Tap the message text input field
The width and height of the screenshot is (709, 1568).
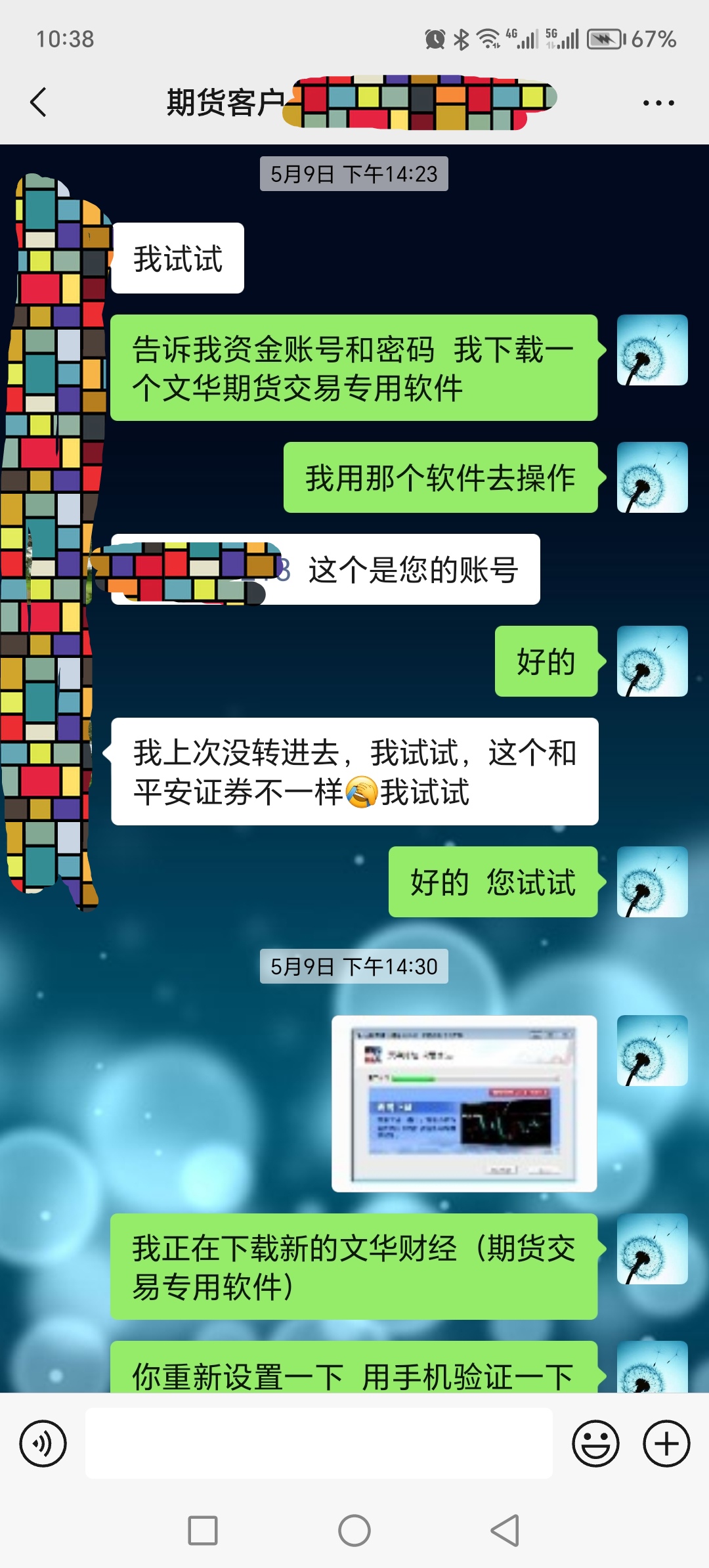(318, 1443)
